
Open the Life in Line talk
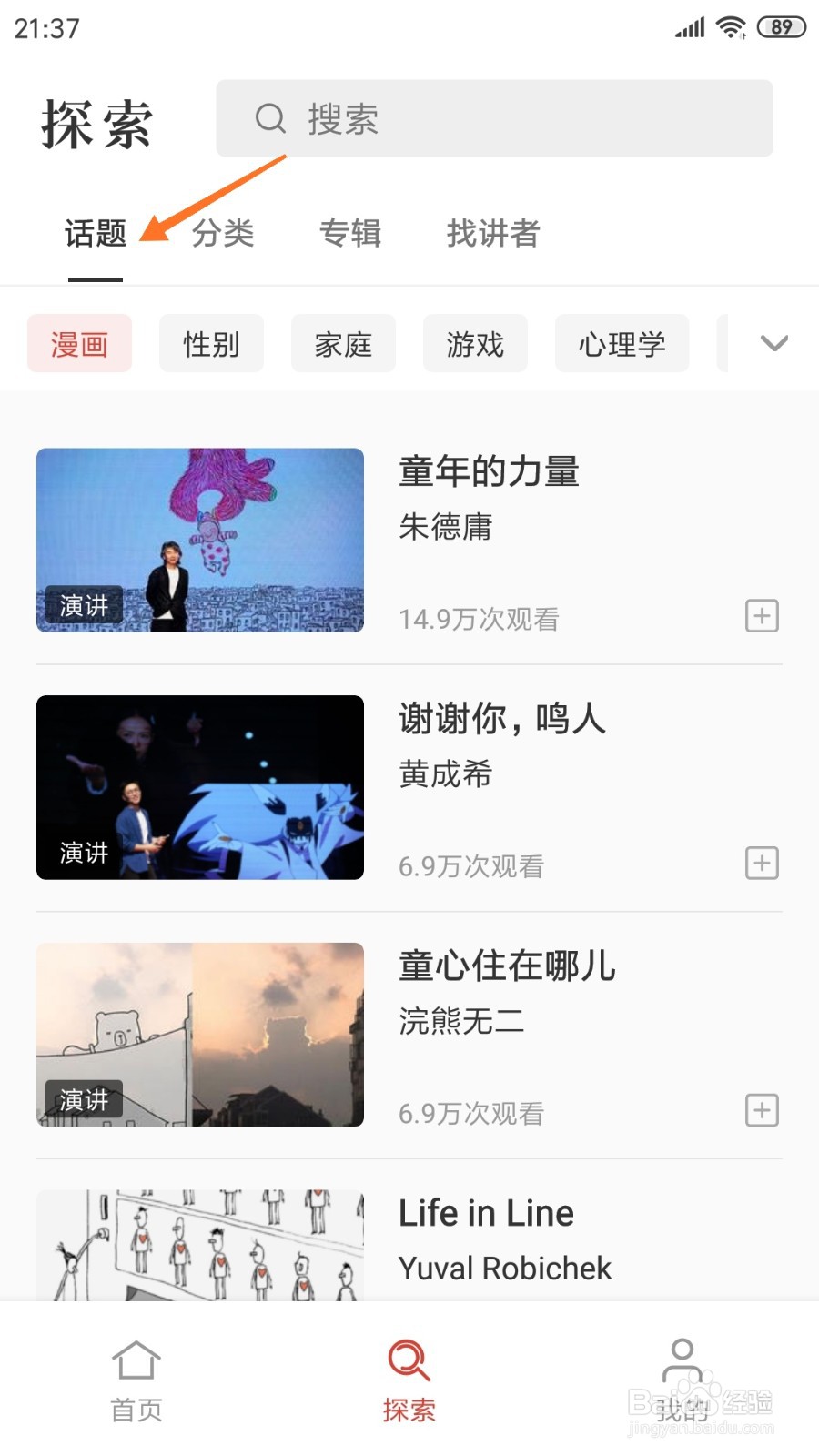tap(487, 1214)
